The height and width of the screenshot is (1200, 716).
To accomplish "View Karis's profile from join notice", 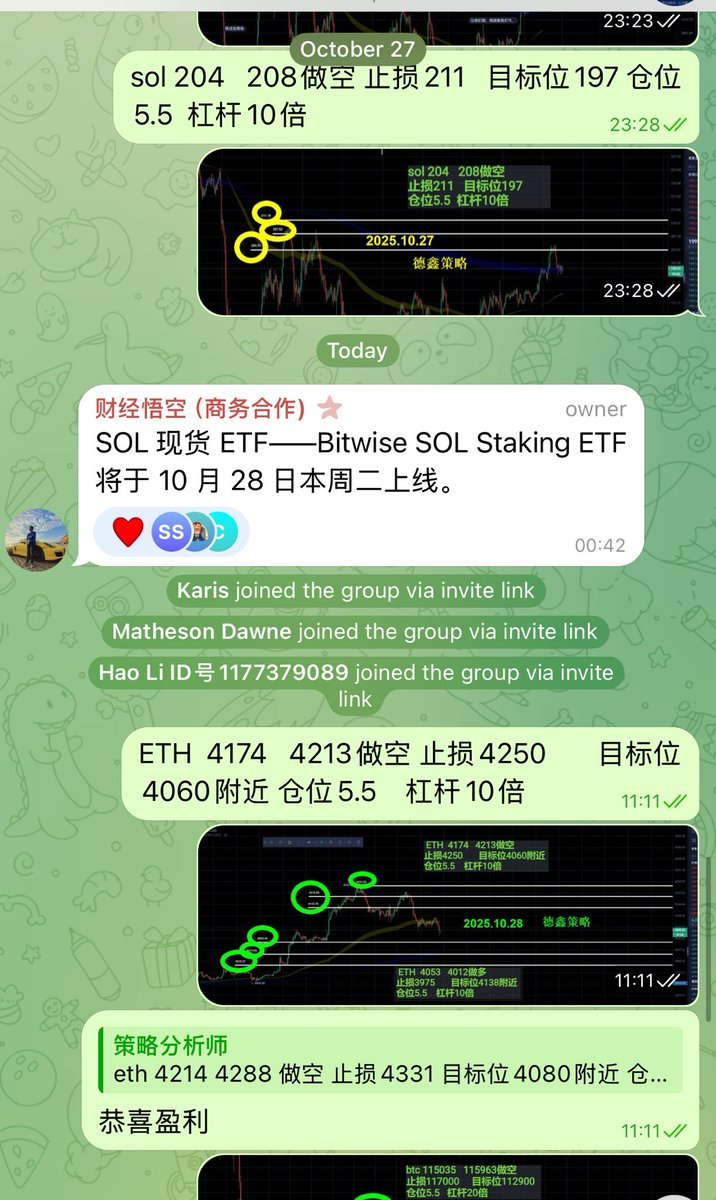I will point(204,591).
